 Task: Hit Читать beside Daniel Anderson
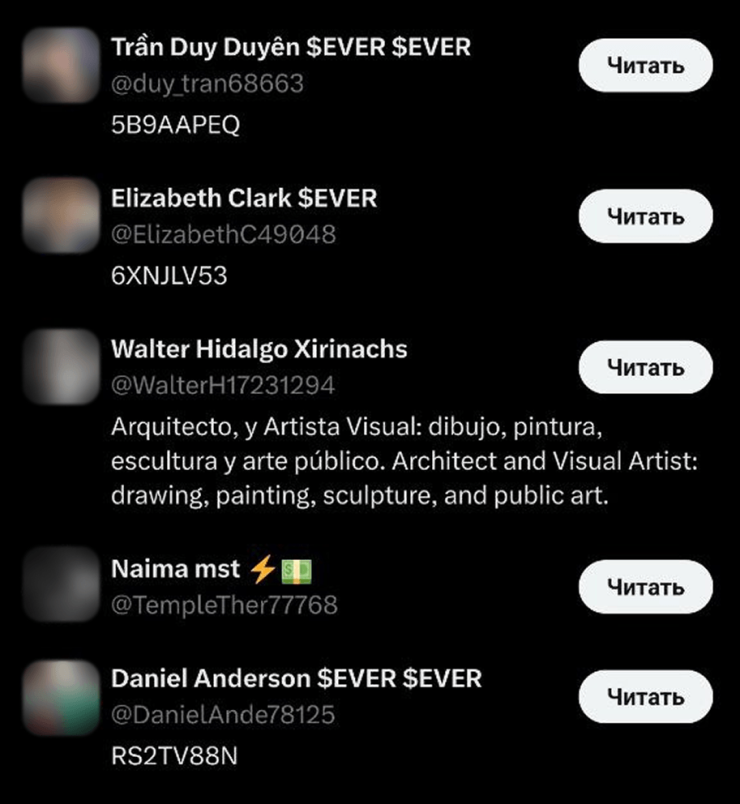(x=645, y=697)
